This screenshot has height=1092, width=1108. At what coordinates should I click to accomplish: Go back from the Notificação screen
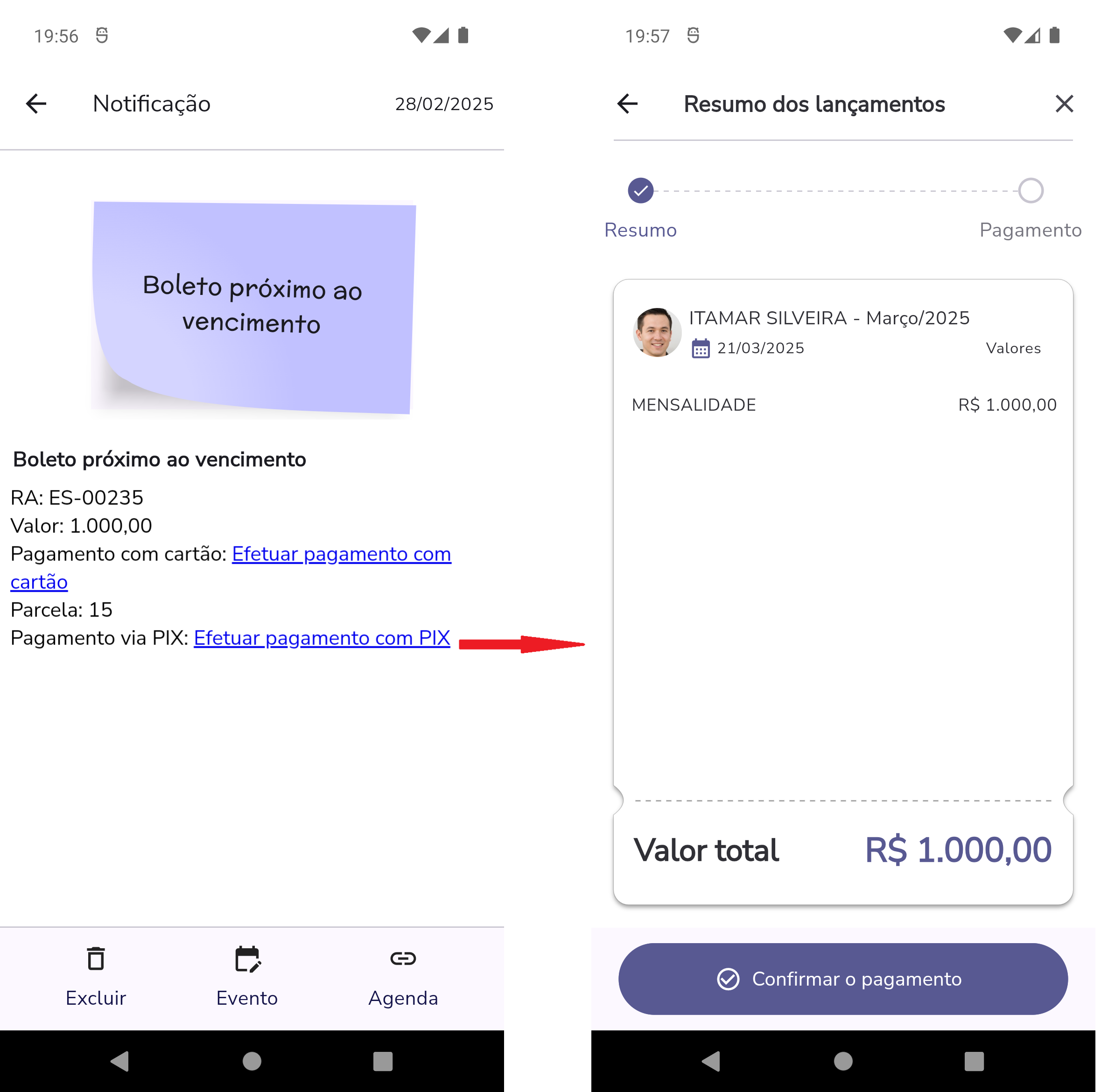[x=36, y=104]
